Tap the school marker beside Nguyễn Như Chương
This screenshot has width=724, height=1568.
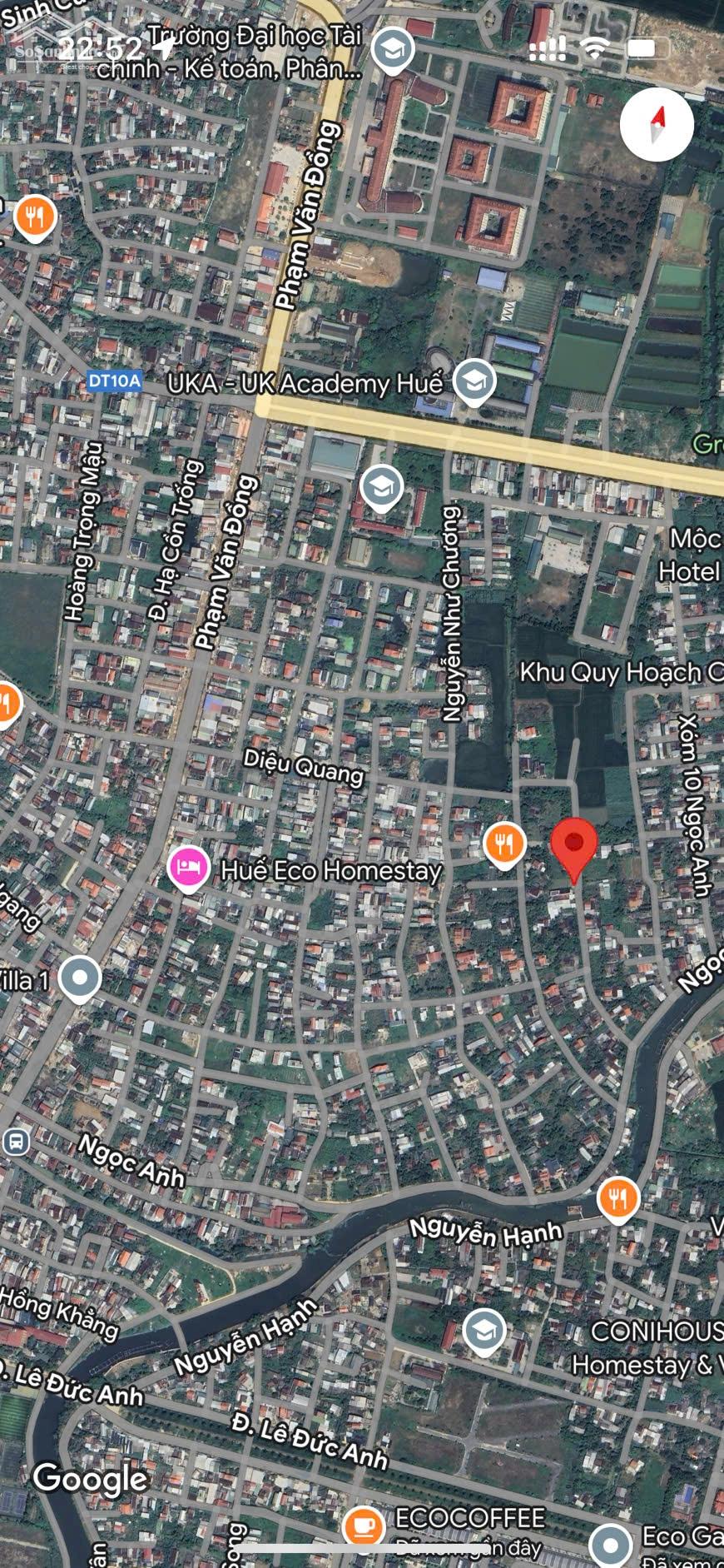point(381,486)
